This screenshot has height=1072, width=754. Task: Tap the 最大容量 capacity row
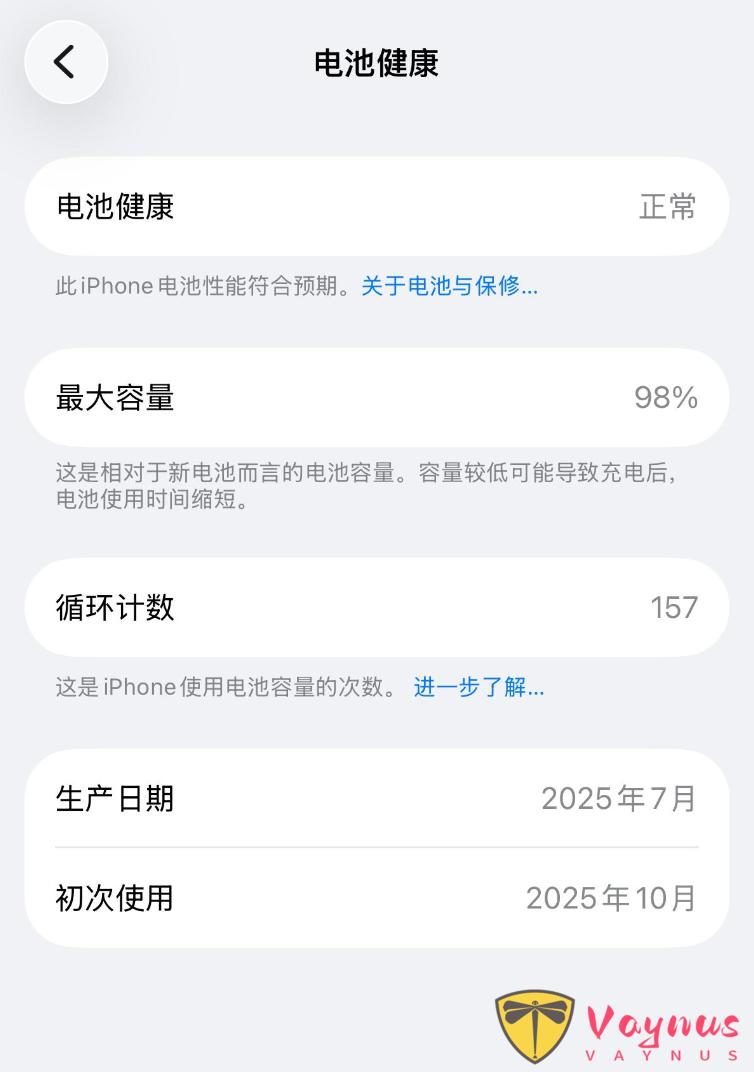pyautogui.click(x=377, y=397)
